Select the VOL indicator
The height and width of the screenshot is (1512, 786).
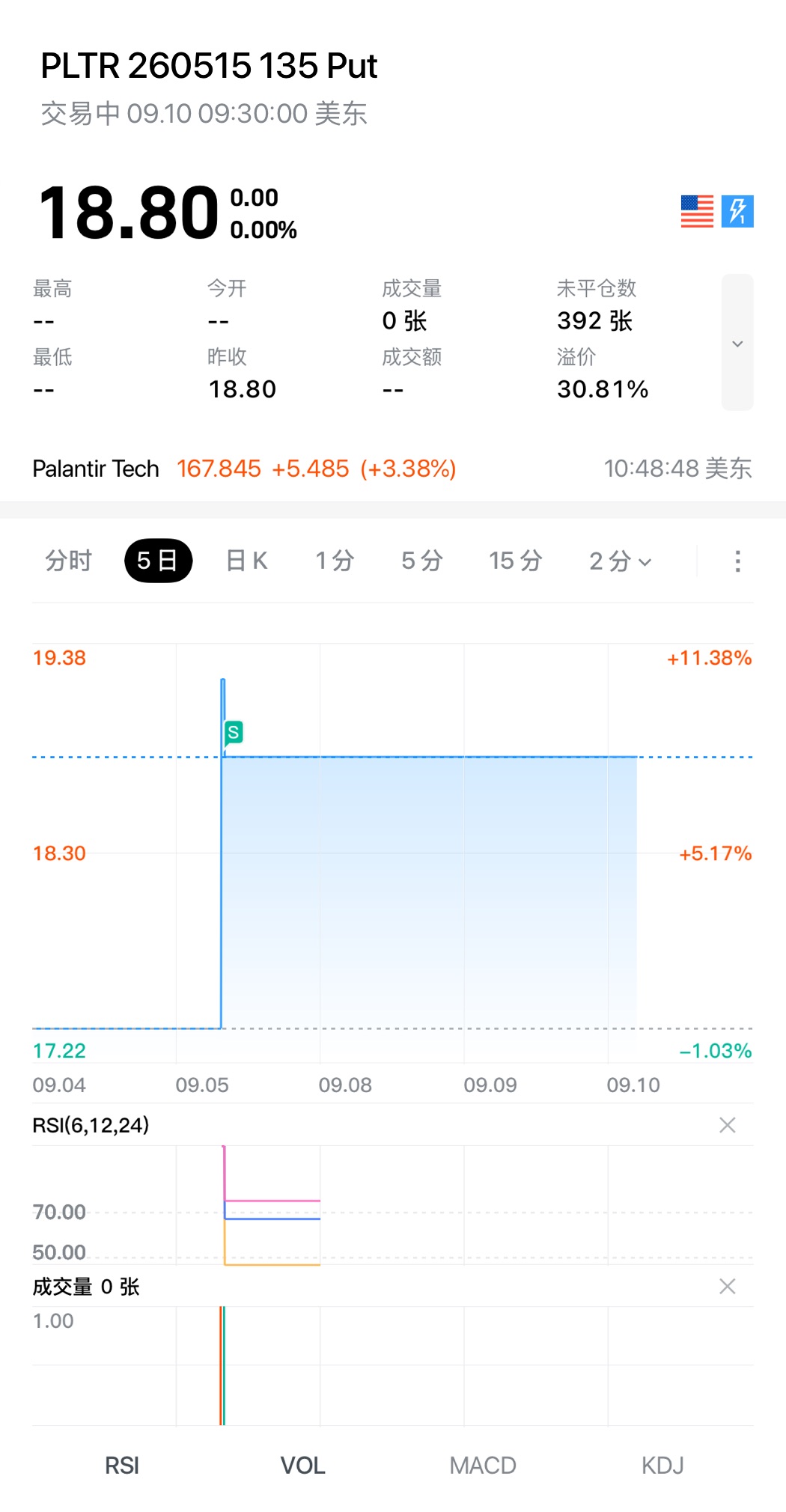tap(302, 1465)
